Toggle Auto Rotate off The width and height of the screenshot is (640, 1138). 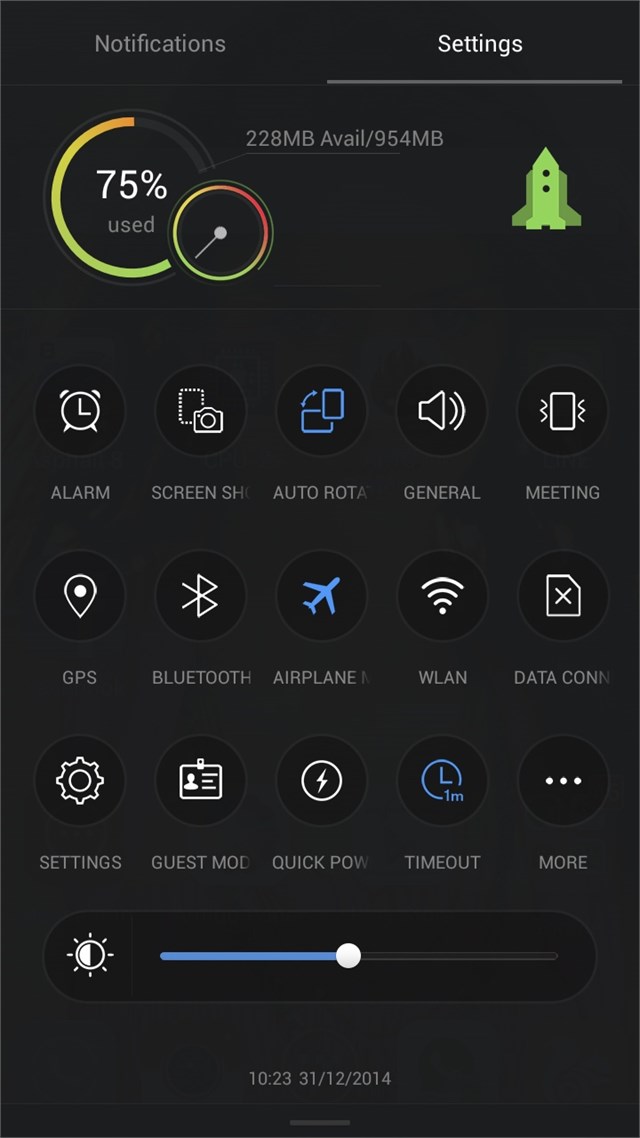coord(322,411)
